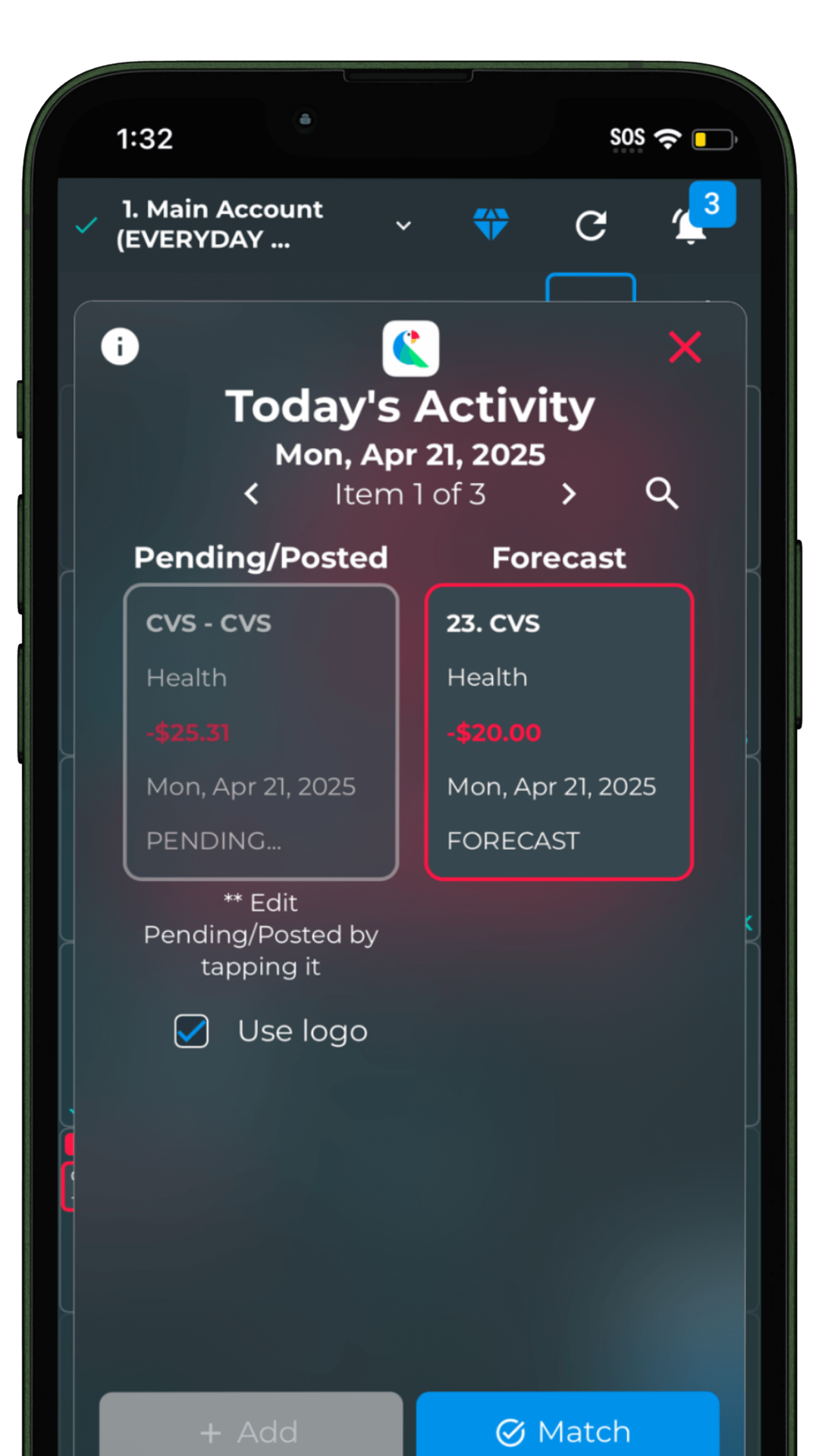
Task: Edit the CVS - CVS pending transaction card
Action: [261, 732]
